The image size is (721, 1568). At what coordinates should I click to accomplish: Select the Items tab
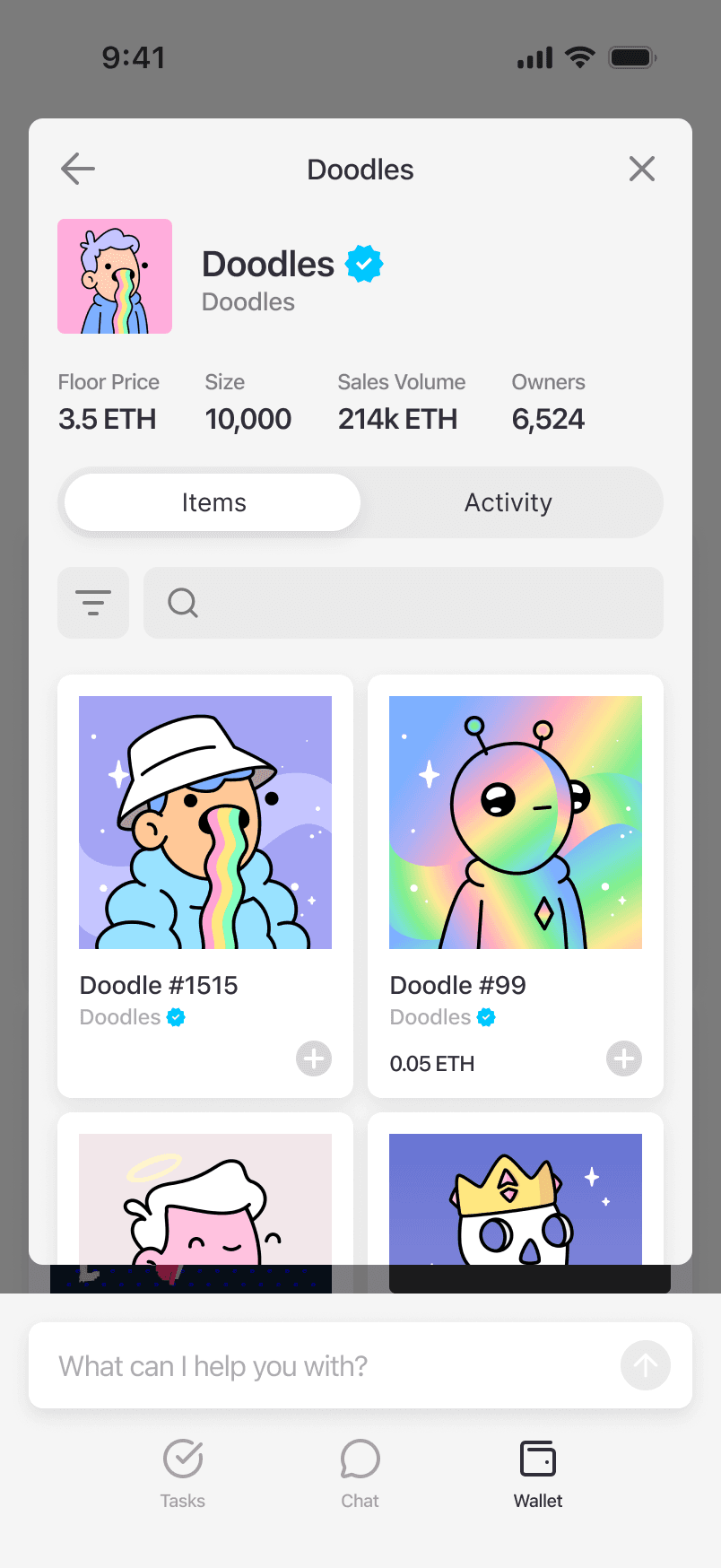click(x=213, y=502)
